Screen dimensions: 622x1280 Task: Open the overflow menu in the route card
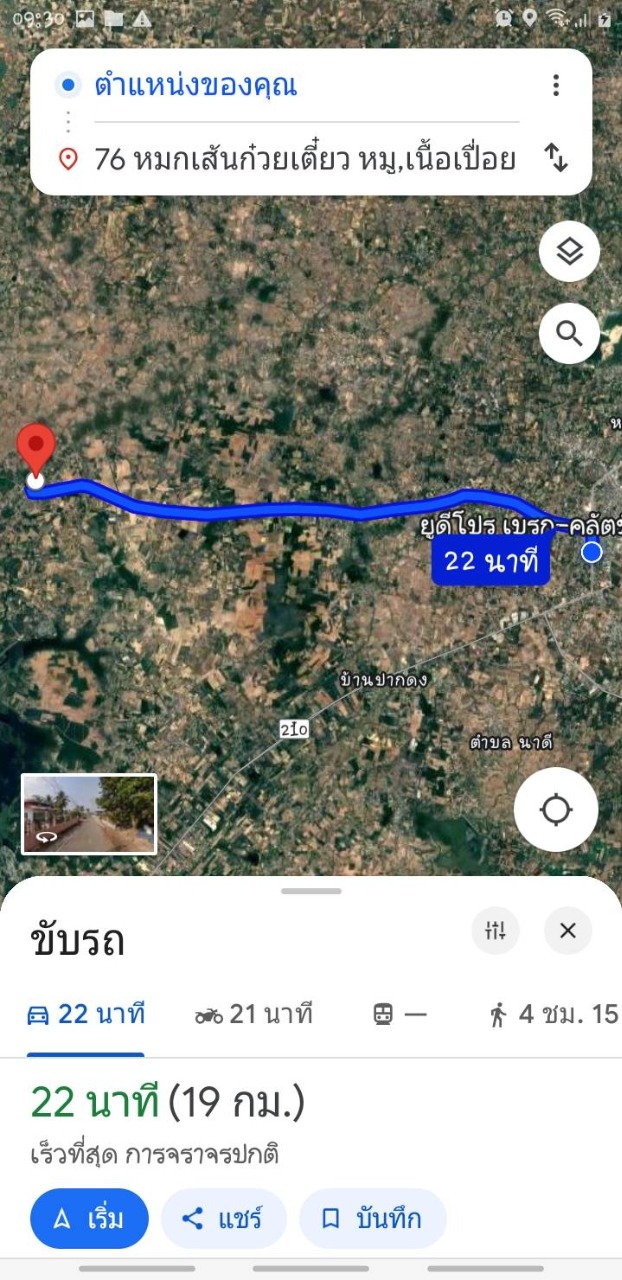(556, 85)
